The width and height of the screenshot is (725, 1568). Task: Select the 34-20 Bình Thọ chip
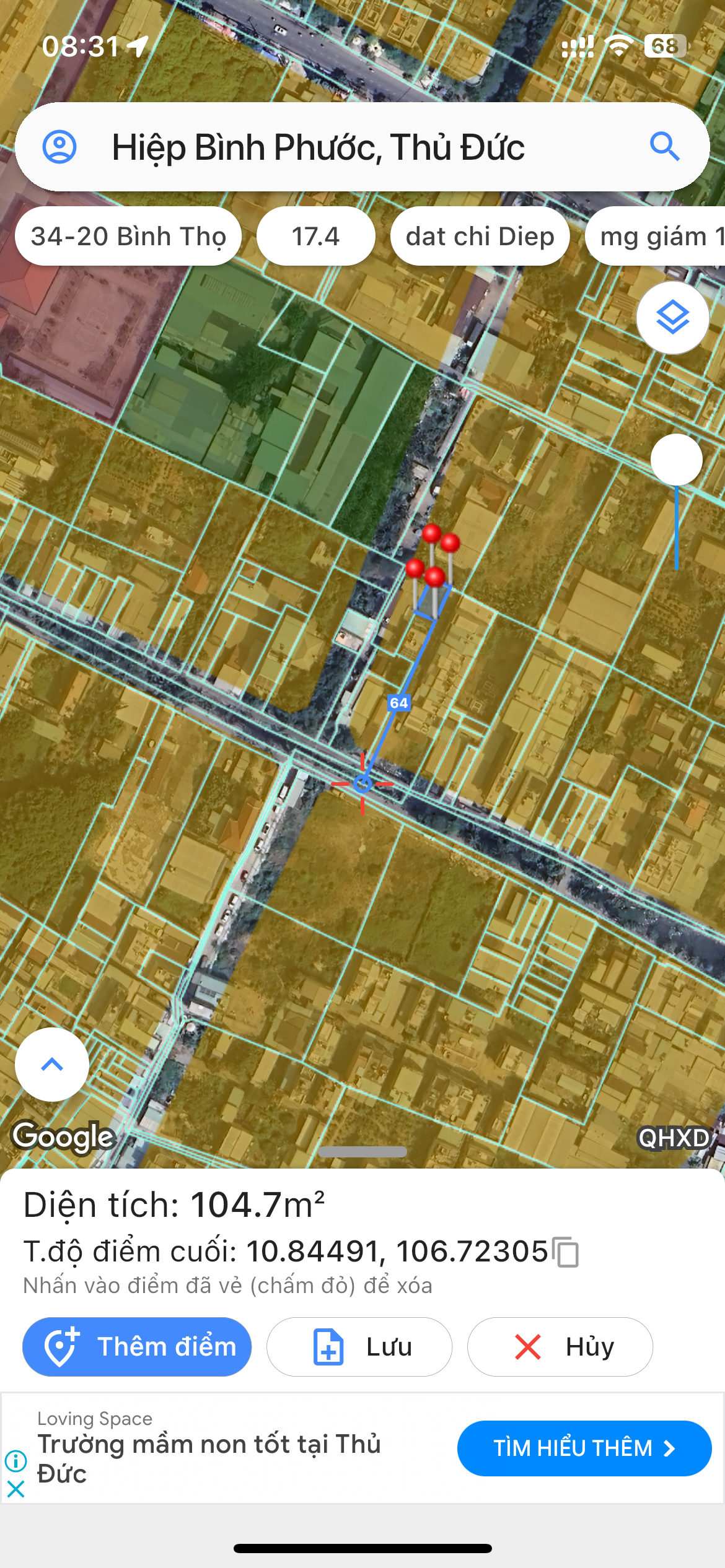pos(128,236)
